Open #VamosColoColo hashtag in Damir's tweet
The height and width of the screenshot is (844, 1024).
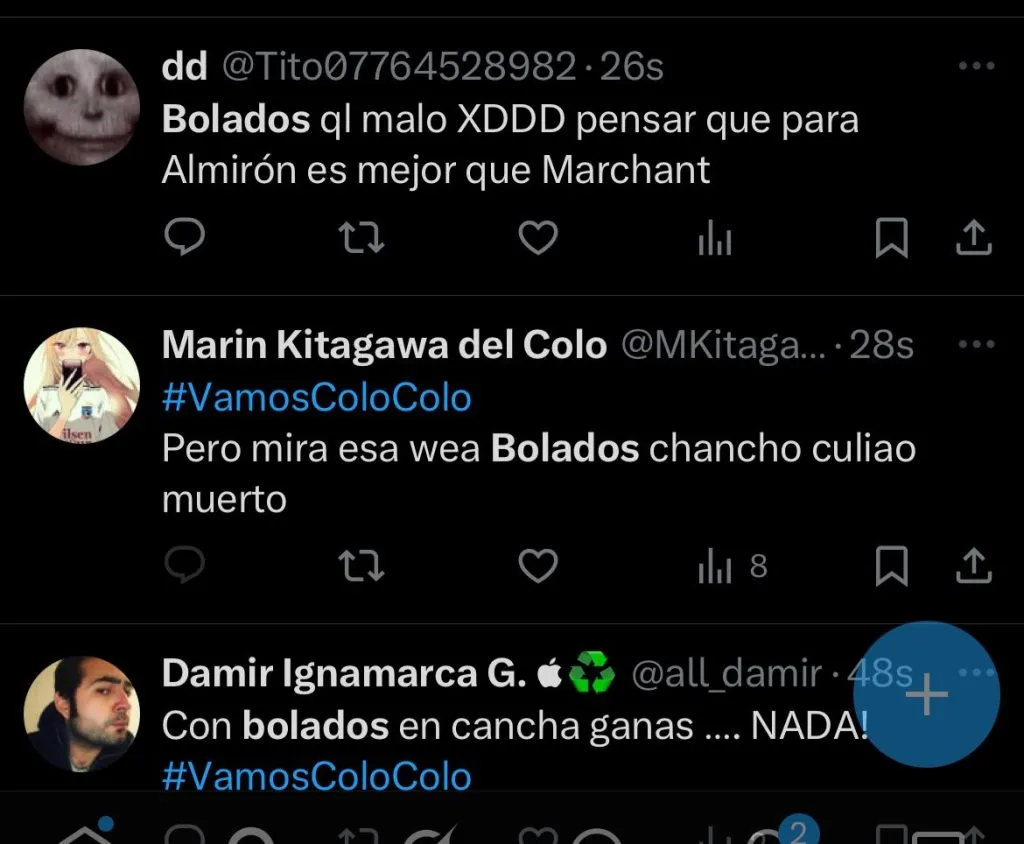[316, 777]
